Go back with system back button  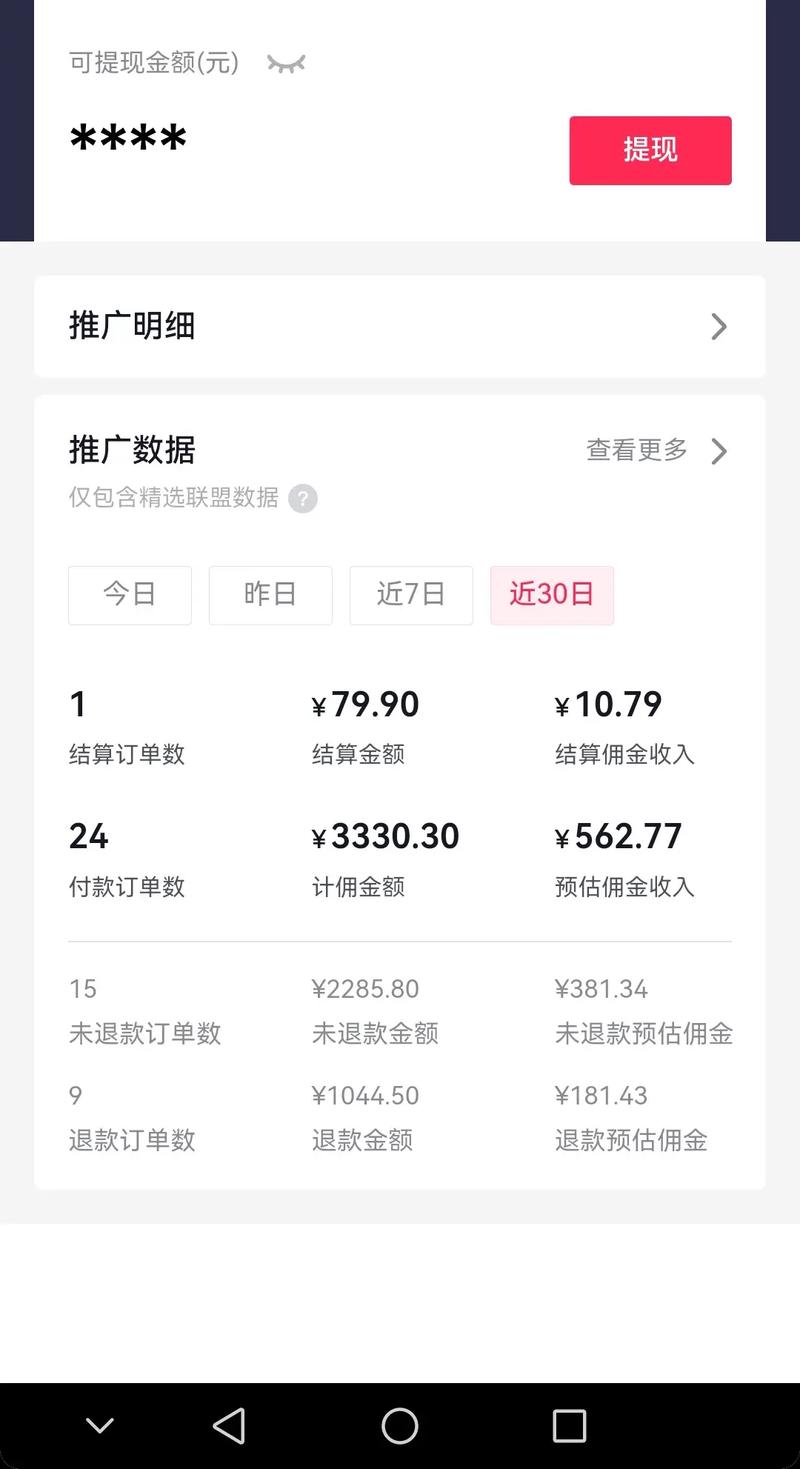point(230,1426)
